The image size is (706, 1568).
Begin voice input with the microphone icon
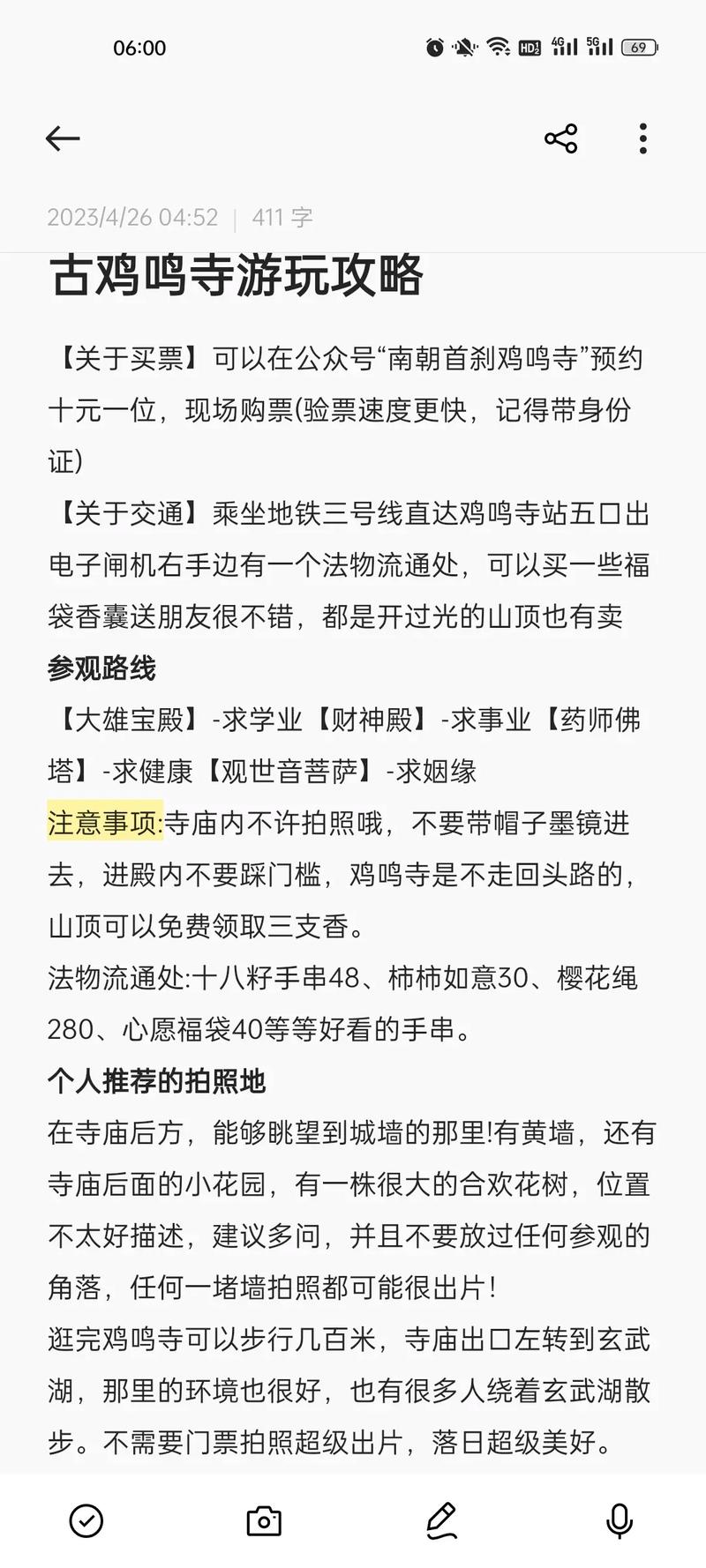click(x=620, y=1520)
